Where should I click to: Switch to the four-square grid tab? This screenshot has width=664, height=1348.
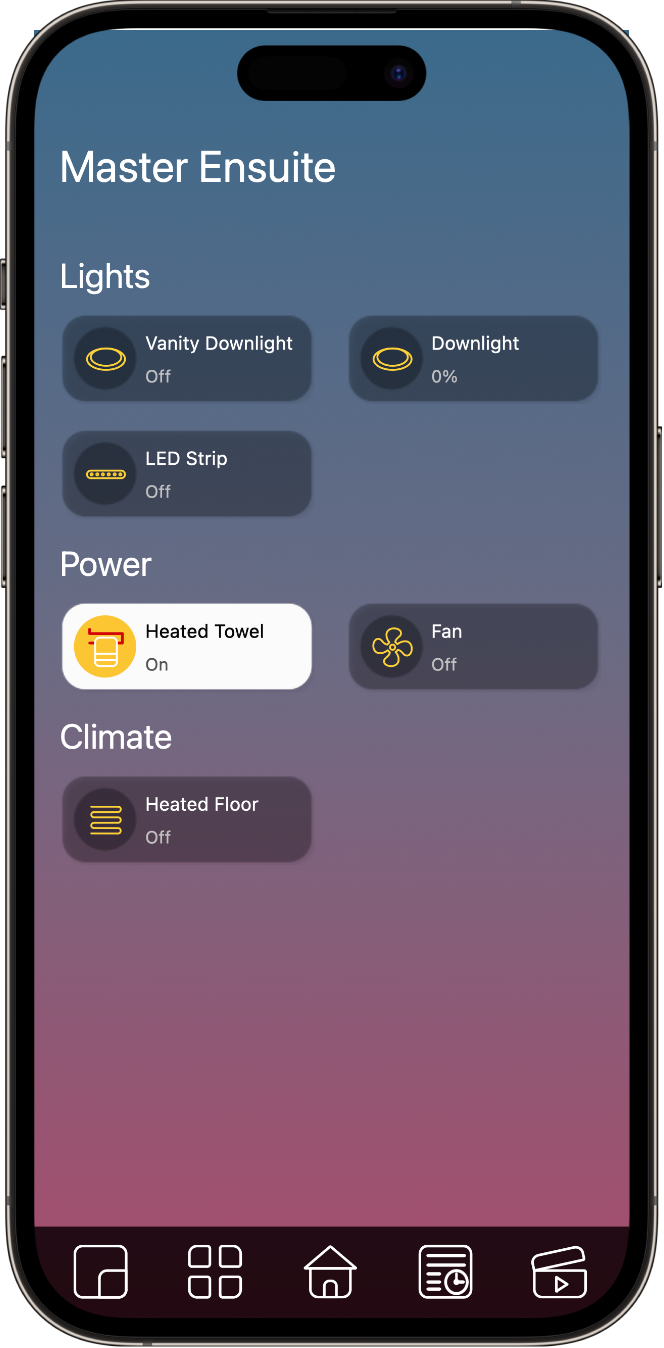(x=215, y=1272)
